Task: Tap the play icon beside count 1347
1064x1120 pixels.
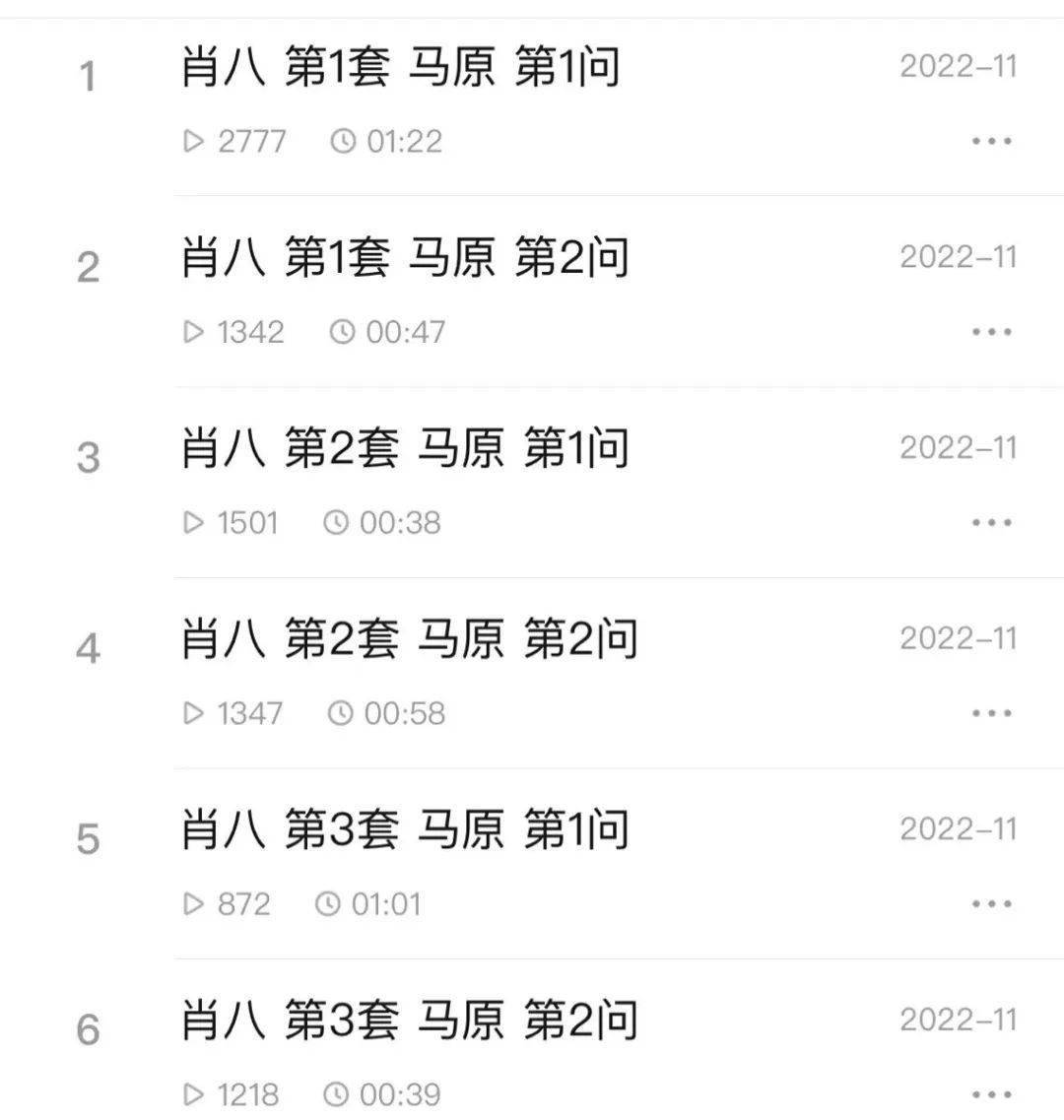Action: coord(193,712)
